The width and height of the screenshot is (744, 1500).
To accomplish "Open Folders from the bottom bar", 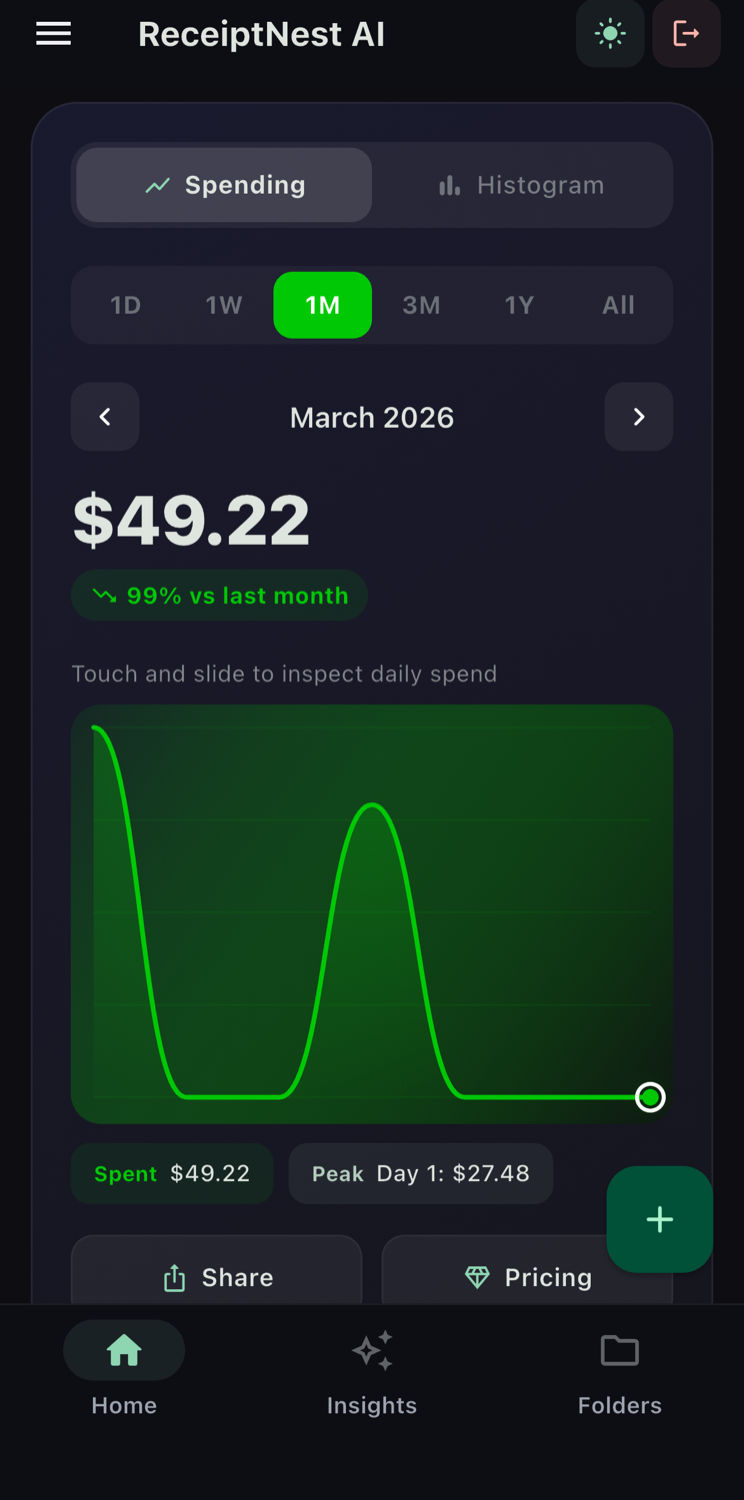I will (x=619, y=1350).
